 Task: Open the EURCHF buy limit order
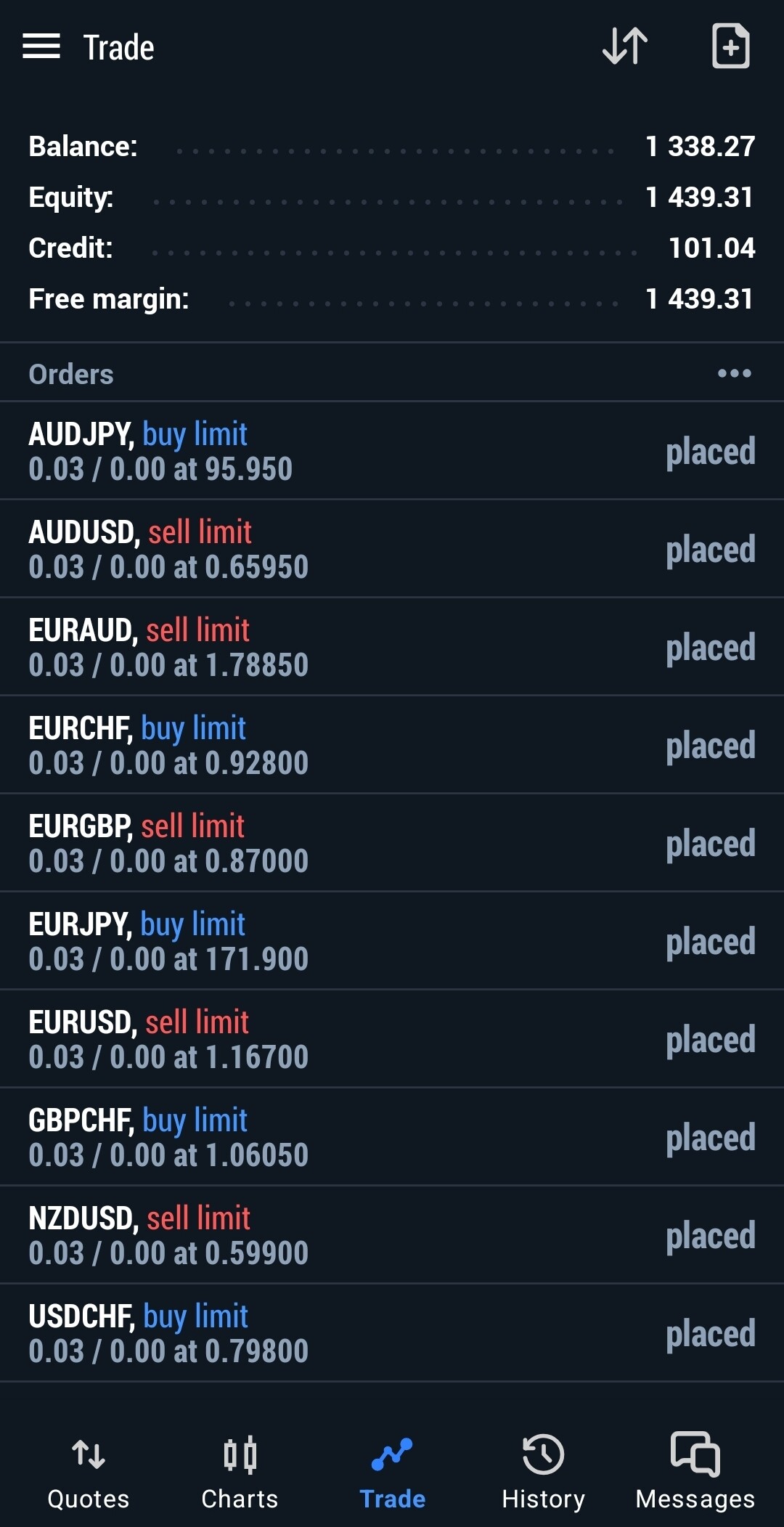[x=392, y=745]
